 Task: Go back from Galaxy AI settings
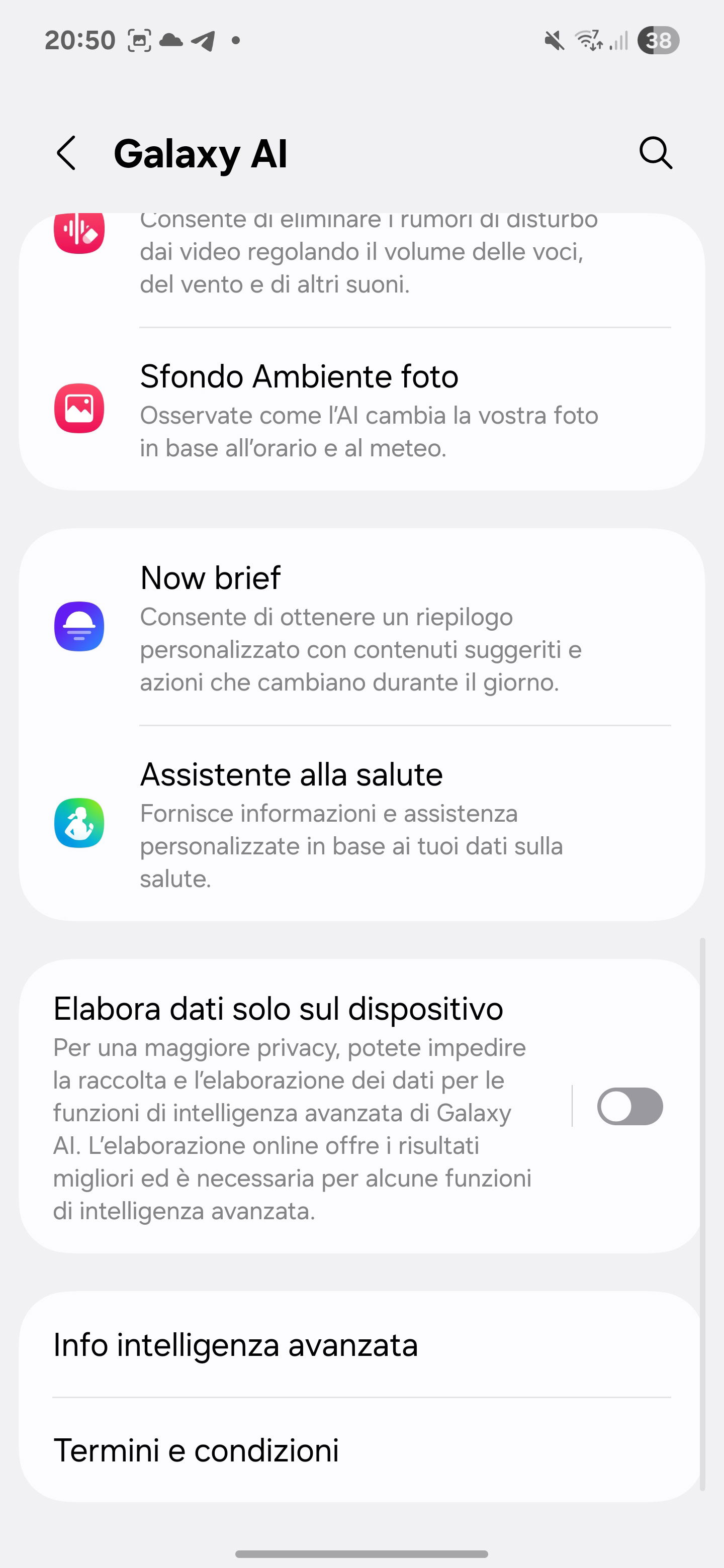click(66, 153)
